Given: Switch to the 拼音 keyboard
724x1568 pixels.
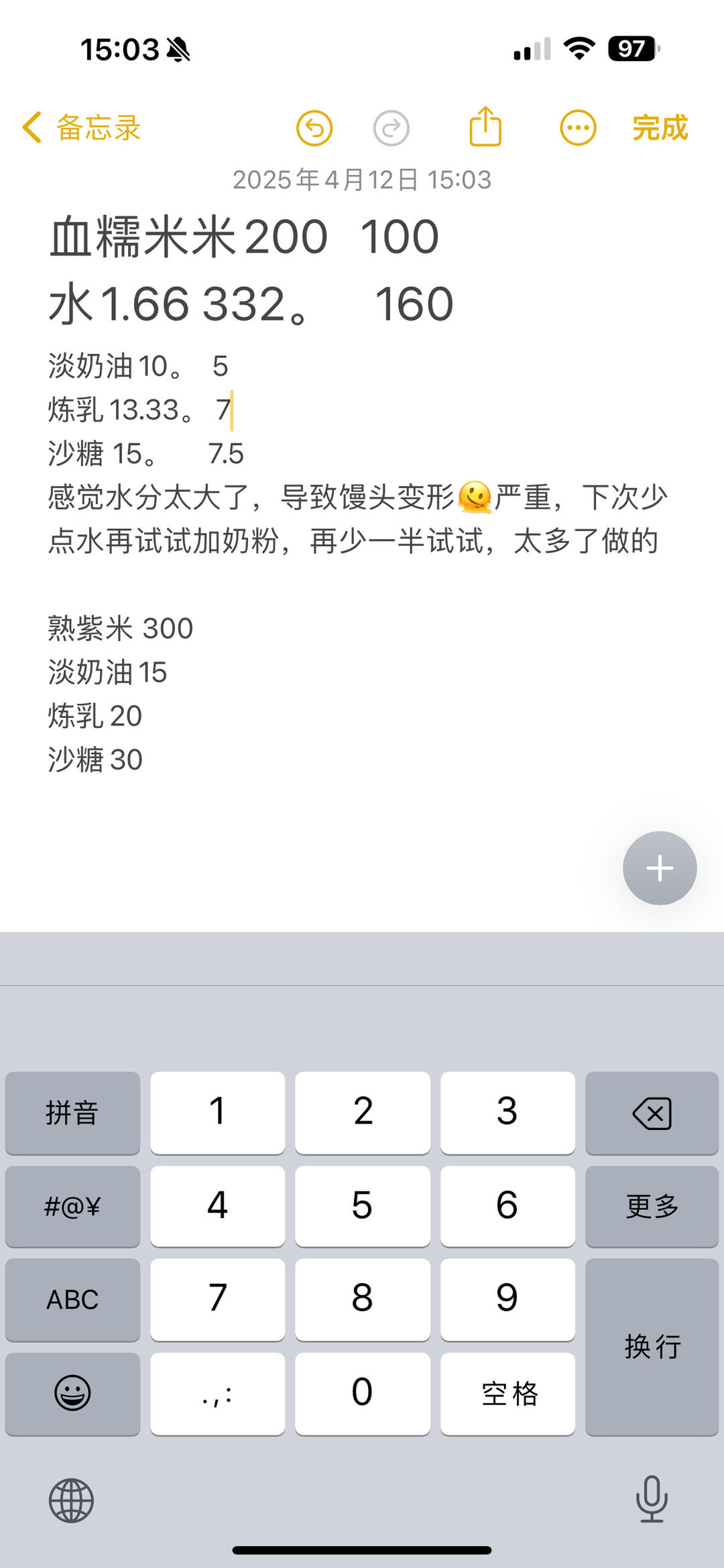Looking at the screenshot, I should [x=72, y=1113].
